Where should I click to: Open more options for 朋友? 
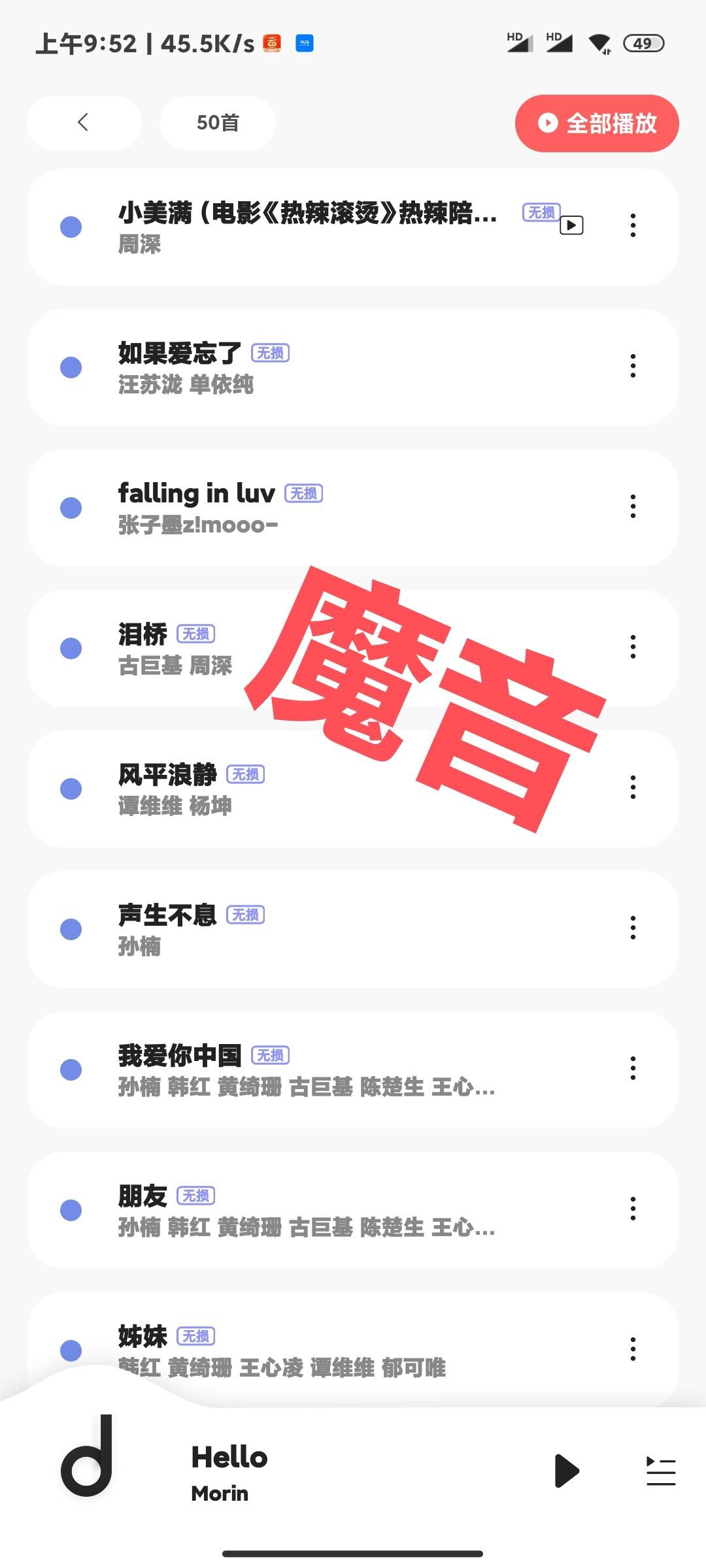[633, 1209]
